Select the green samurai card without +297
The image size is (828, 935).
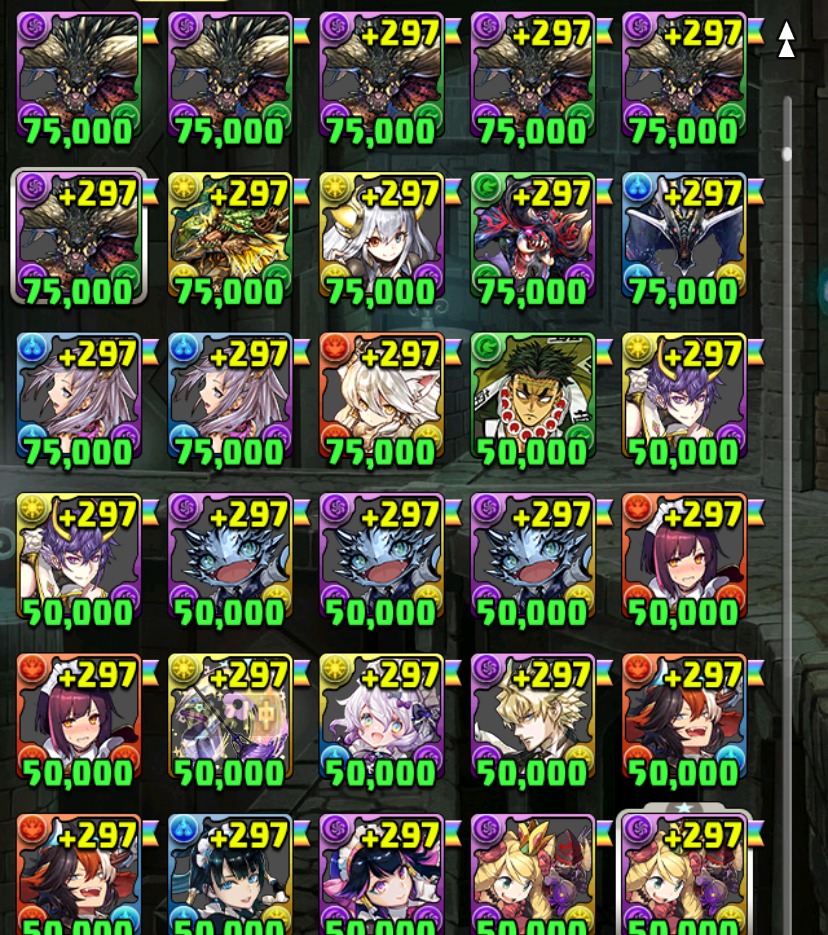tap(532, 397)
